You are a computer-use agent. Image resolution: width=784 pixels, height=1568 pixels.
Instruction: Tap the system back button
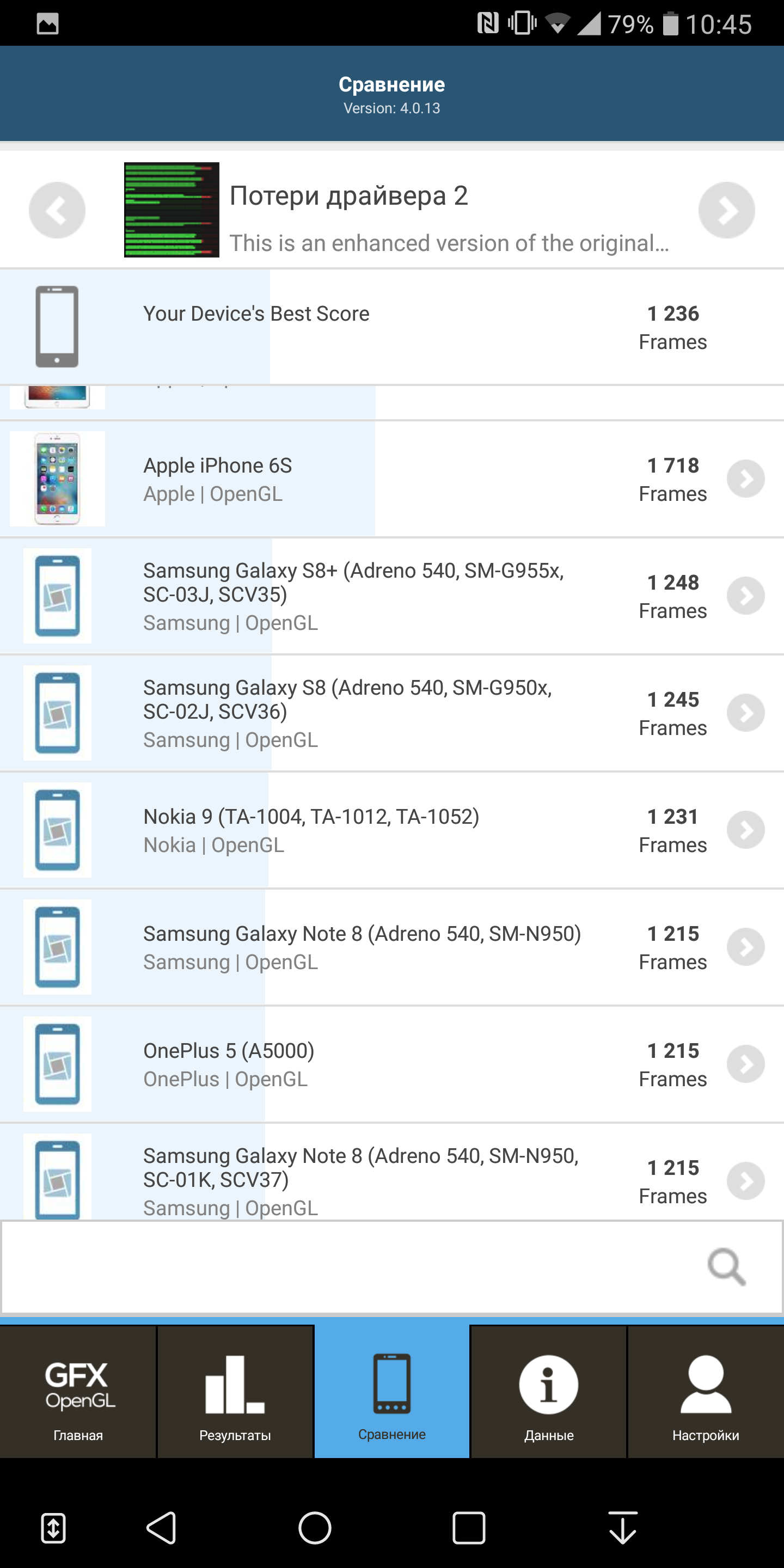tap(161, 1528)
